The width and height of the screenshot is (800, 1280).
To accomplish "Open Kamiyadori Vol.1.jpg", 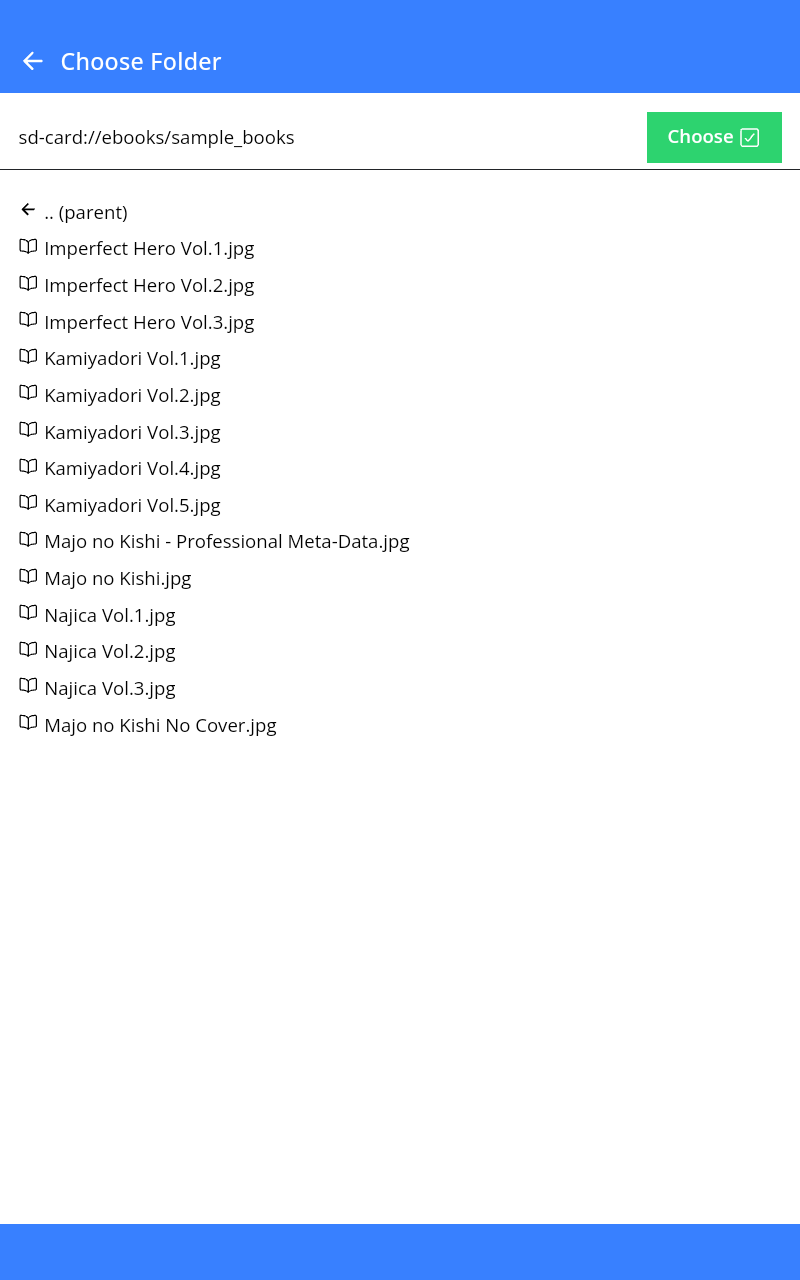I will click(132, 358).
